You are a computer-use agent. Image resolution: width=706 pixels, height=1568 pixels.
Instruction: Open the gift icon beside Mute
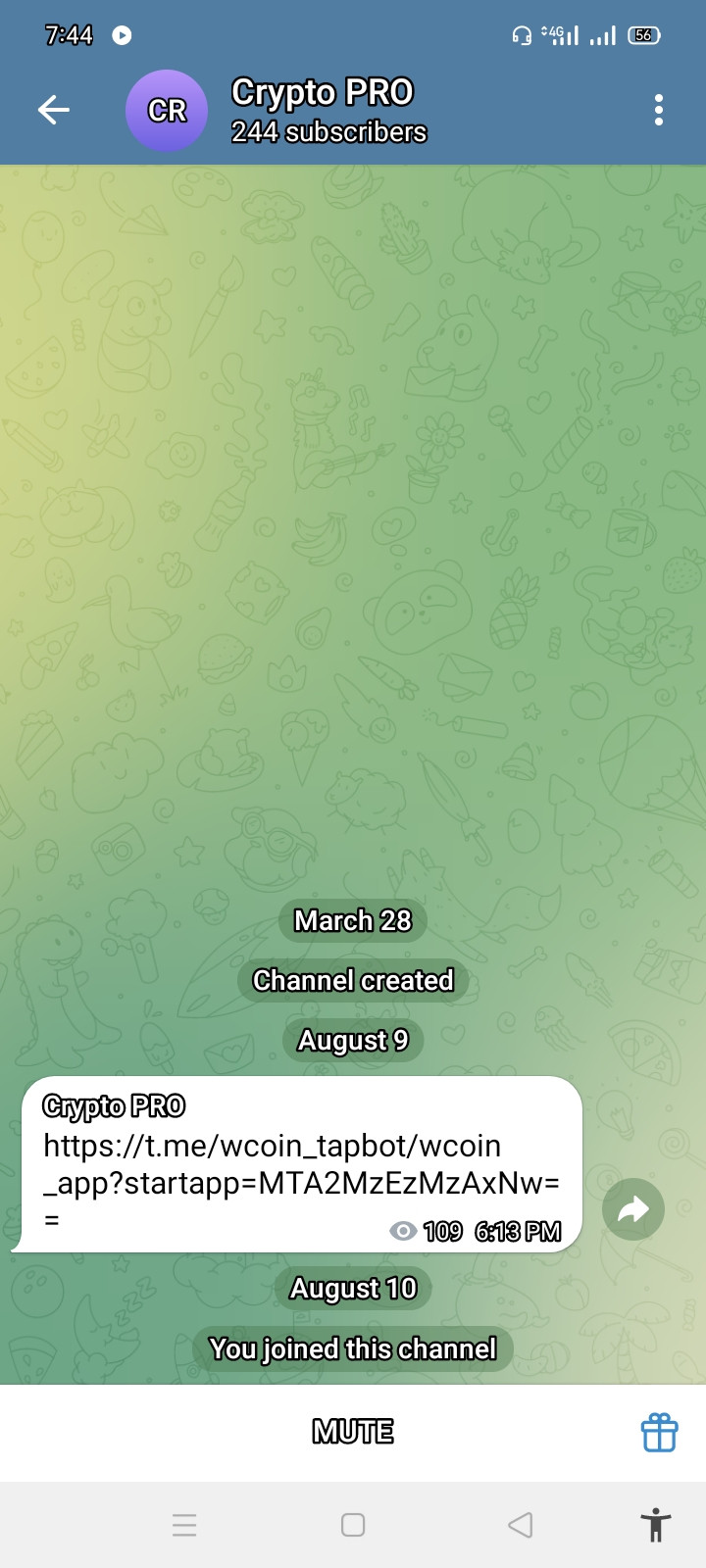(x=659, y=1432)
